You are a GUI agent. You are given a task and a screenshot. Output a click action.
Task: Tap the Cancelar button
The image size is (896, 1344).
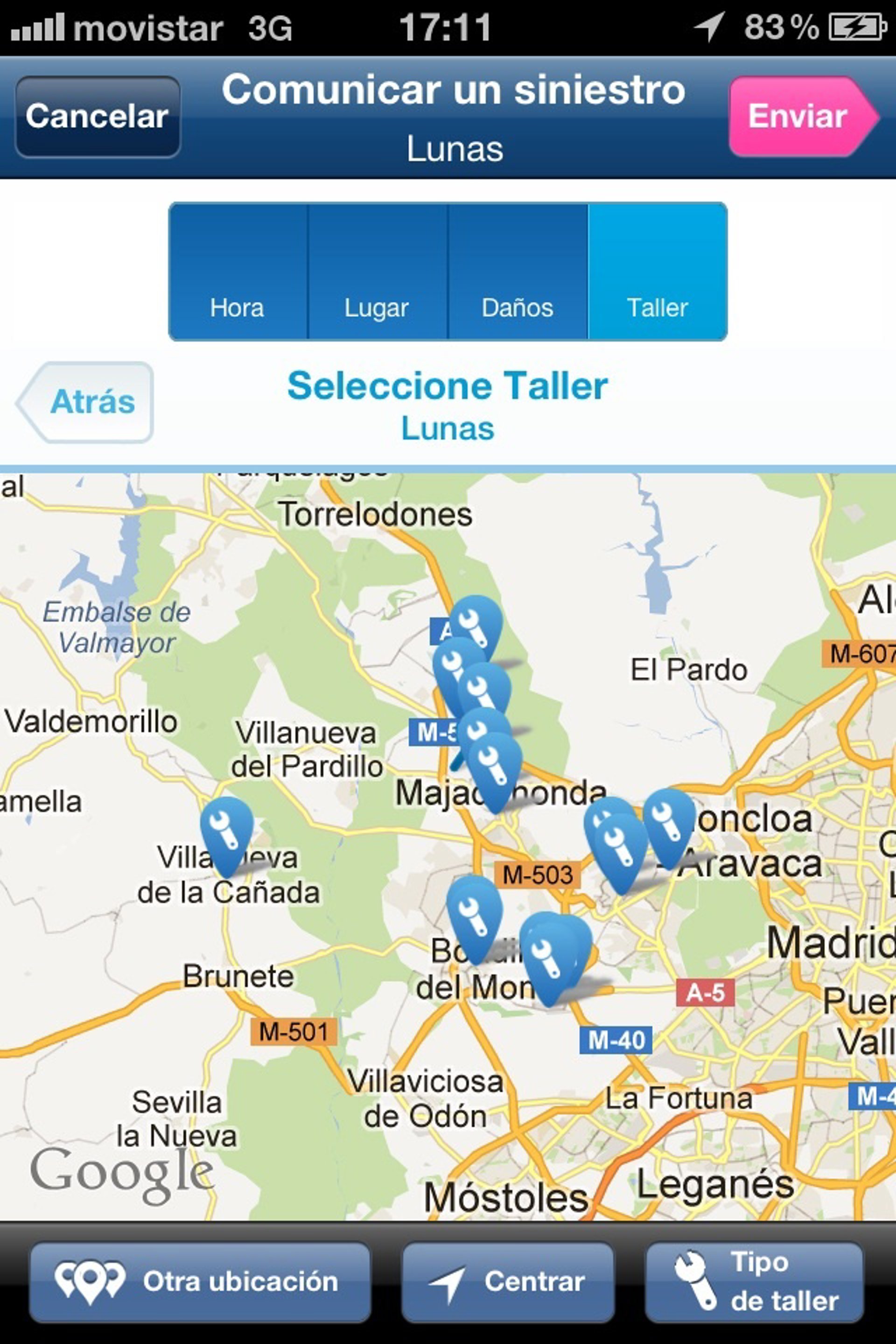click(98, 117)
